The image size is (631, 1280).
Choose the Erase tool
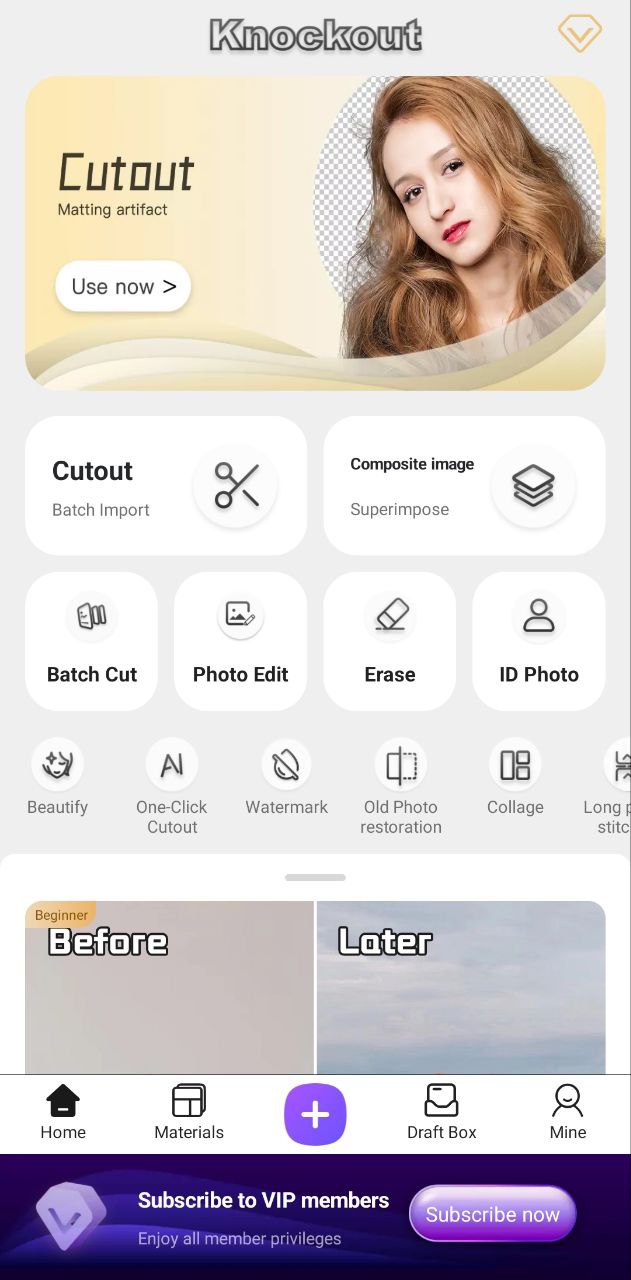point(389,642)
